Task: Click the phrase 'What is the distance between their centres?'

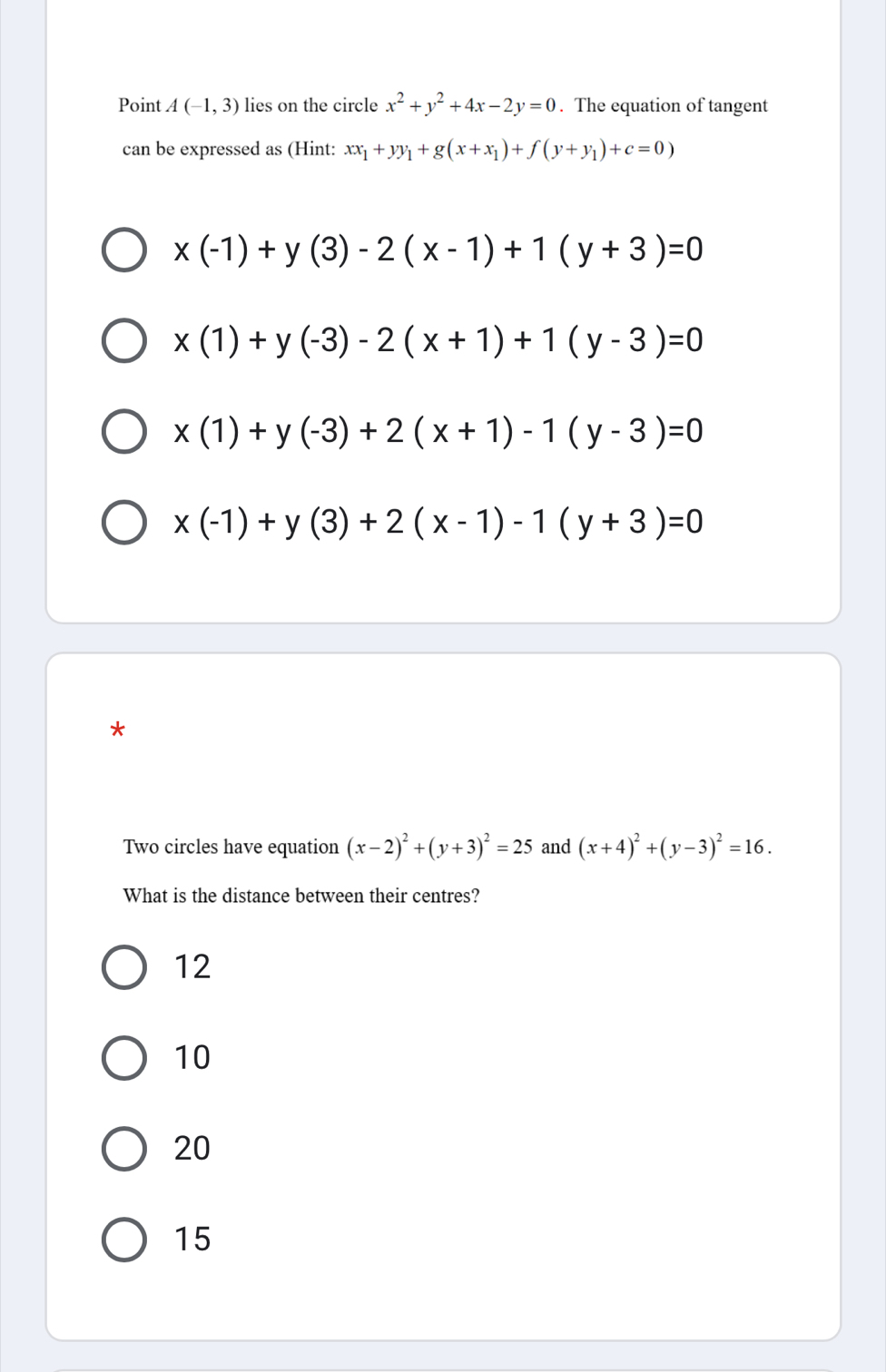Action: pyautogui.click(x=301, y=896)
